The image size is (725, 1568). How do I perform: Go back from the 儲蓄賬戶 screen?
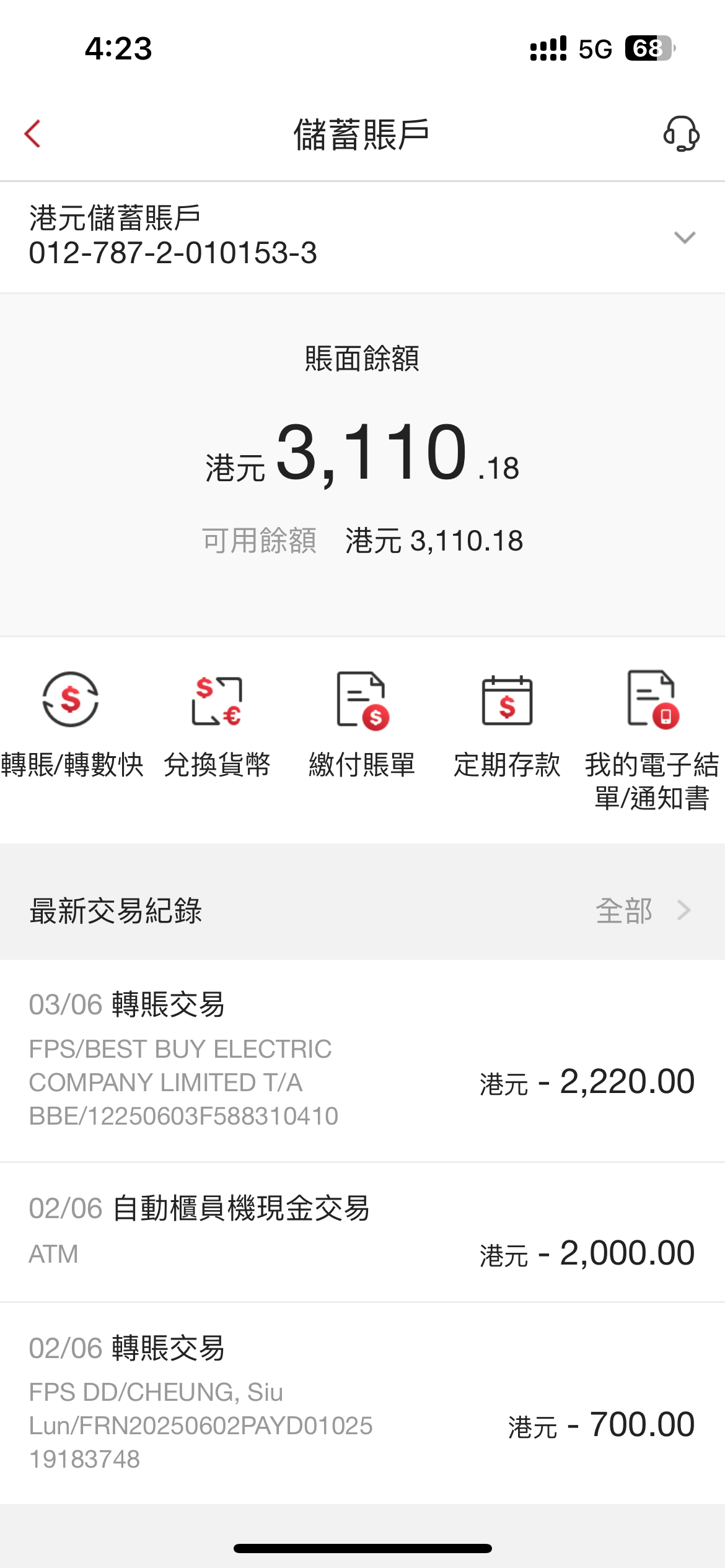(33, 134)
